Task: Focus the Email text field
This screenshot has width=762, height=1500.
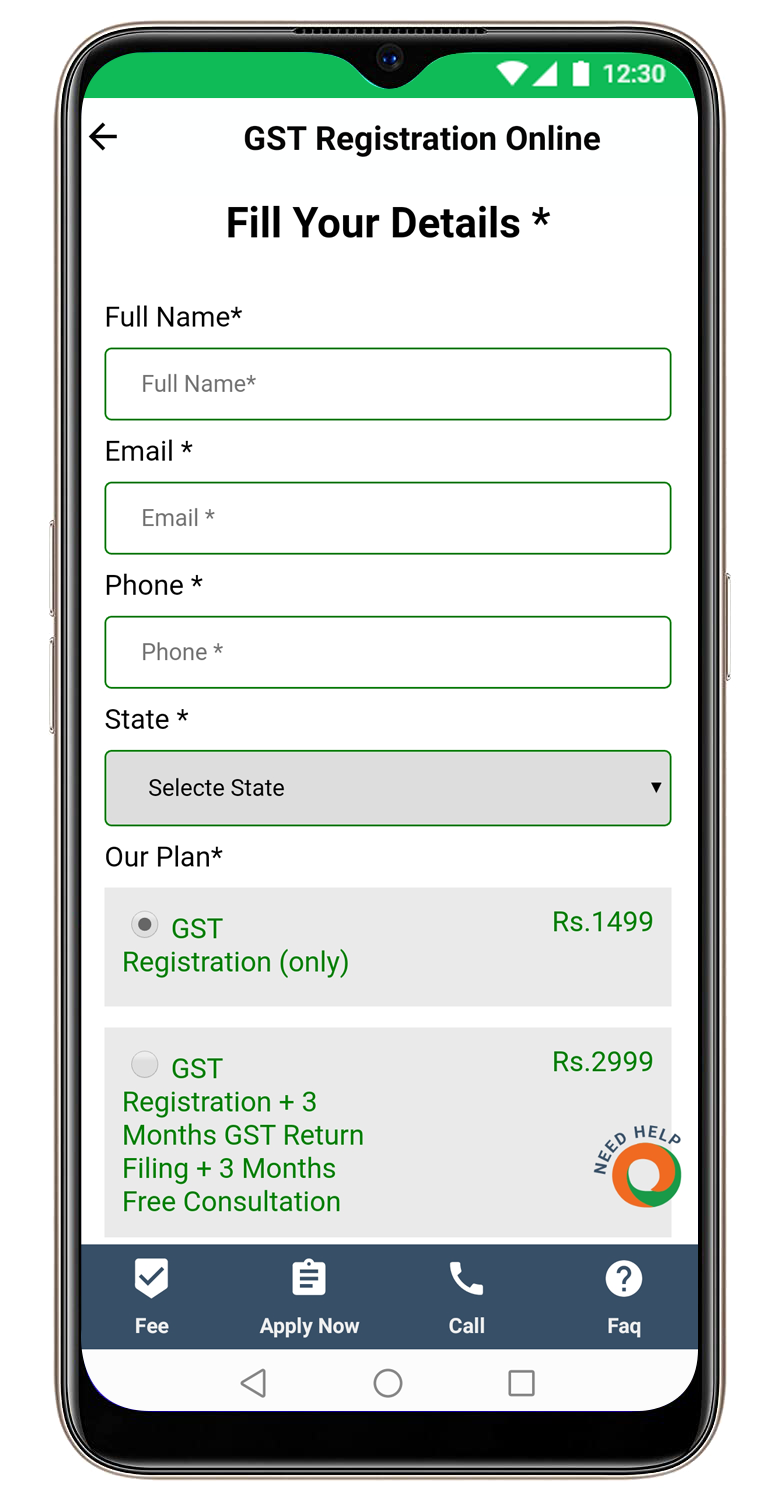Action: pos(387,518)
